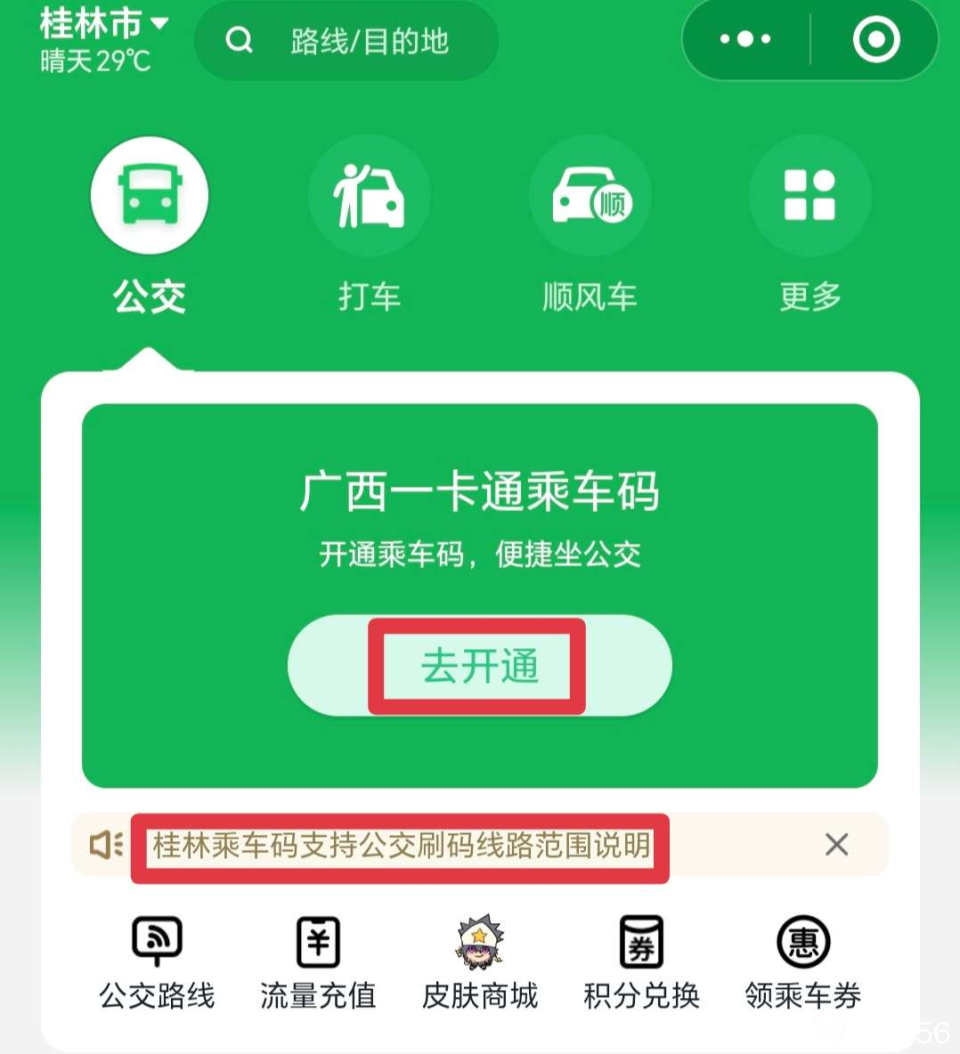Read the 桂林乘车码支持公交刷码线路范围说明 notice
Screen dimensions: 960x1054
click(400, 846)
